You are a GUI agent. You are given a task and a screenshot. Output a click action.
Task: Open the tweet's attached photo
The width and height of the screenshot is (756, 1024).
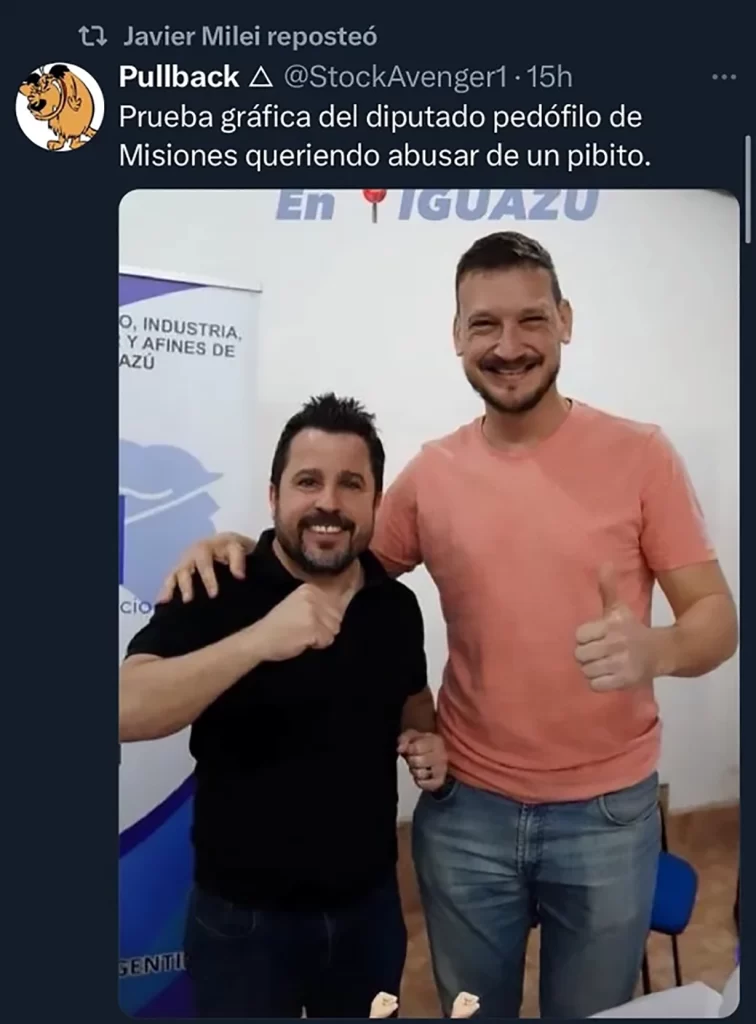(428, 600)
